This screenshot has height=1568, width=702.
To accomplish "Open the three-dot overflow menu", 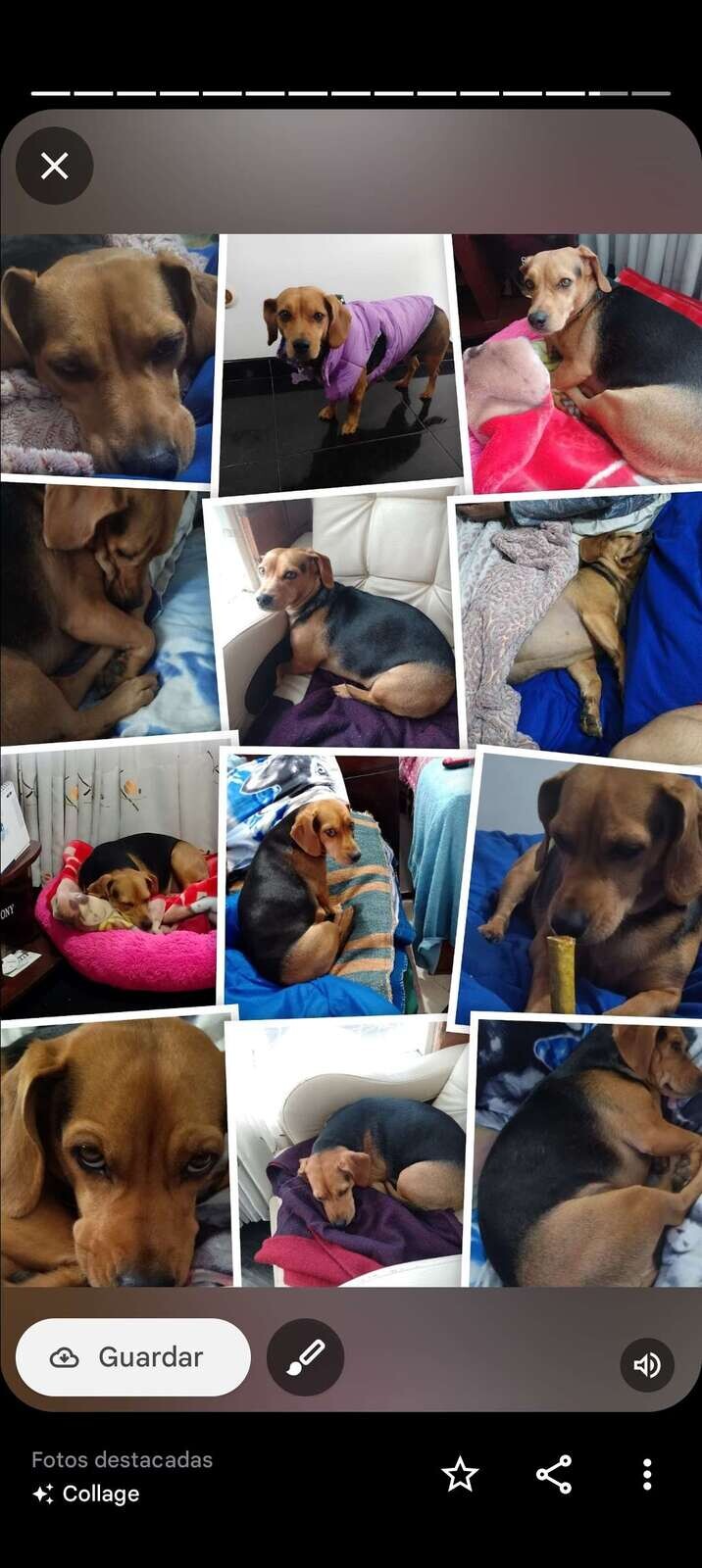I will (x=647, y=1474).
